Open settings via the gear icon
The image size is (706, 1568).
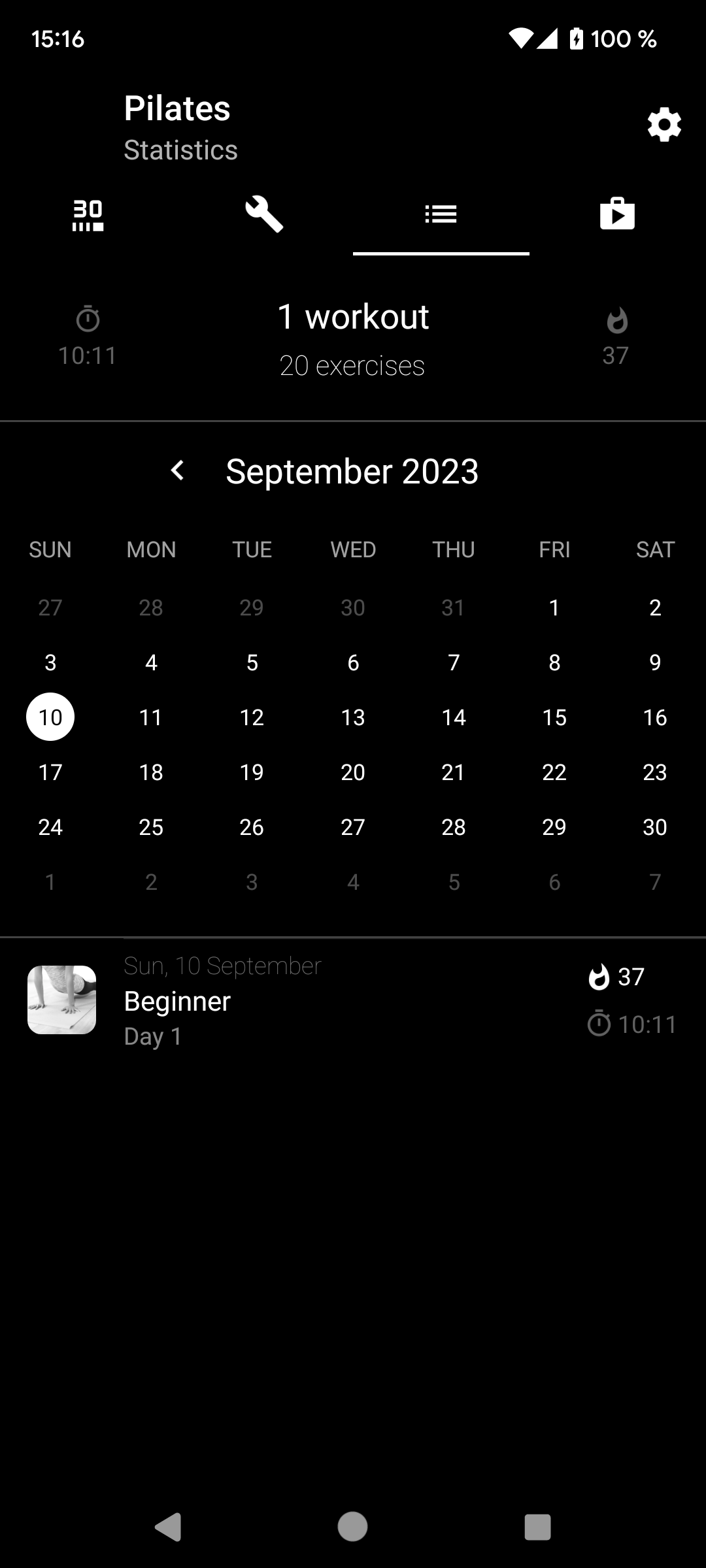pos(664,125)
